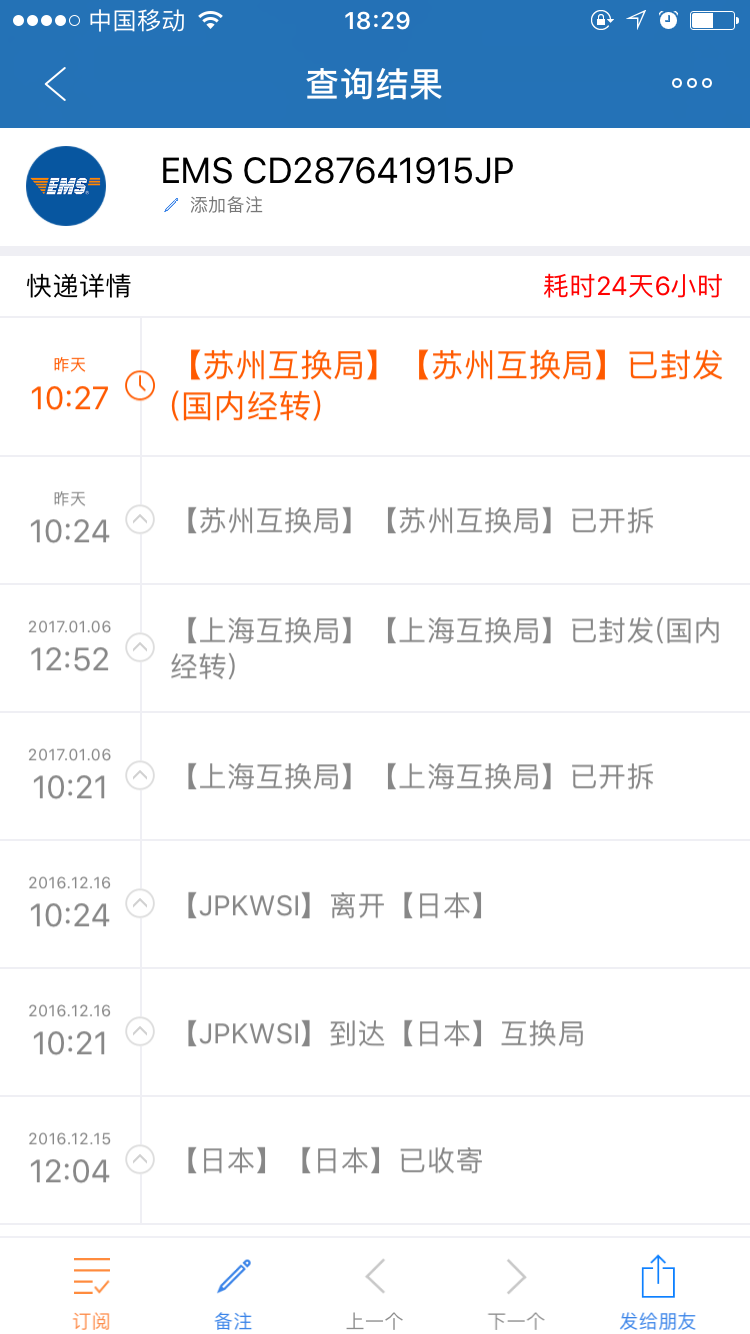
Task: Open 备注 in the bottom bar
Action: click(x=233, y=1294)
